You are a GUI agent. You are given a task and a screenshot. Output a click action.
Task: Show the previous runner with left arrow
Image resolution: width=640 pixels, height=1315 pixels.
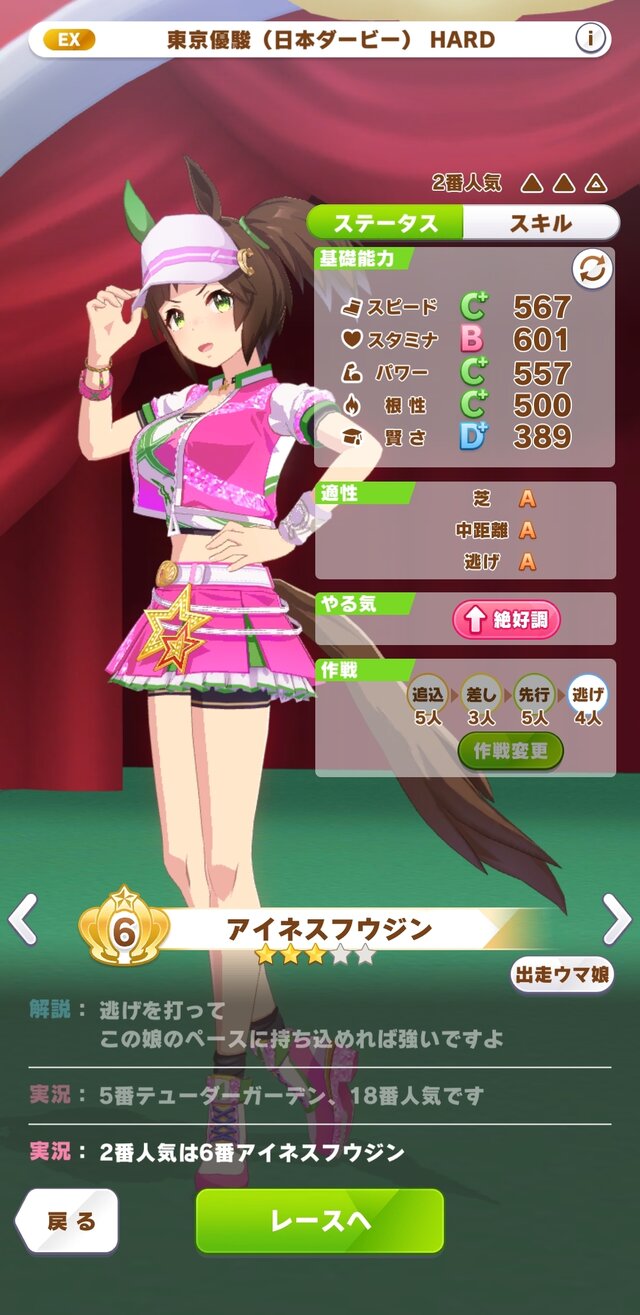point(22,919)
